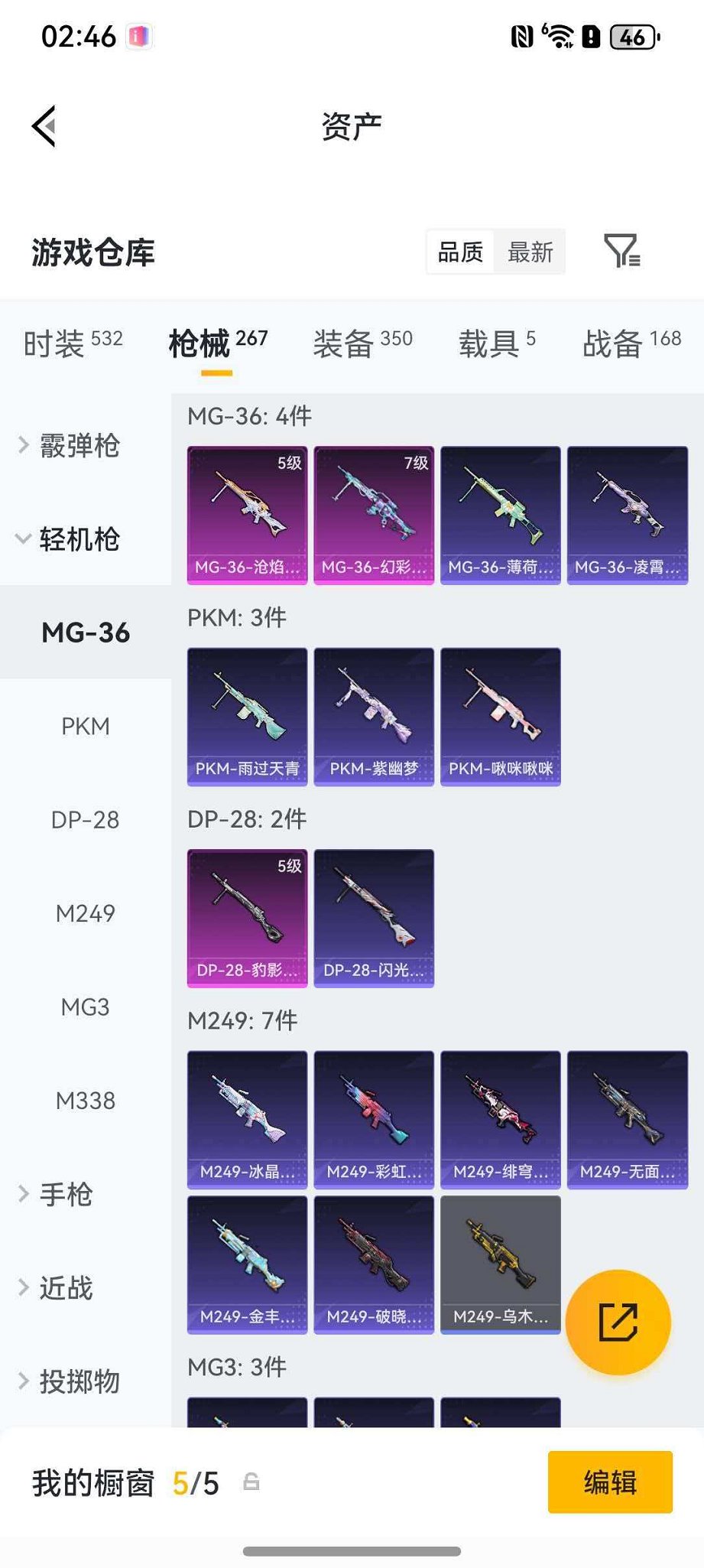This screenshot has height=1568, width=704.
Task: Sort warehouse by 品质
Action: [x=460, y=252]
